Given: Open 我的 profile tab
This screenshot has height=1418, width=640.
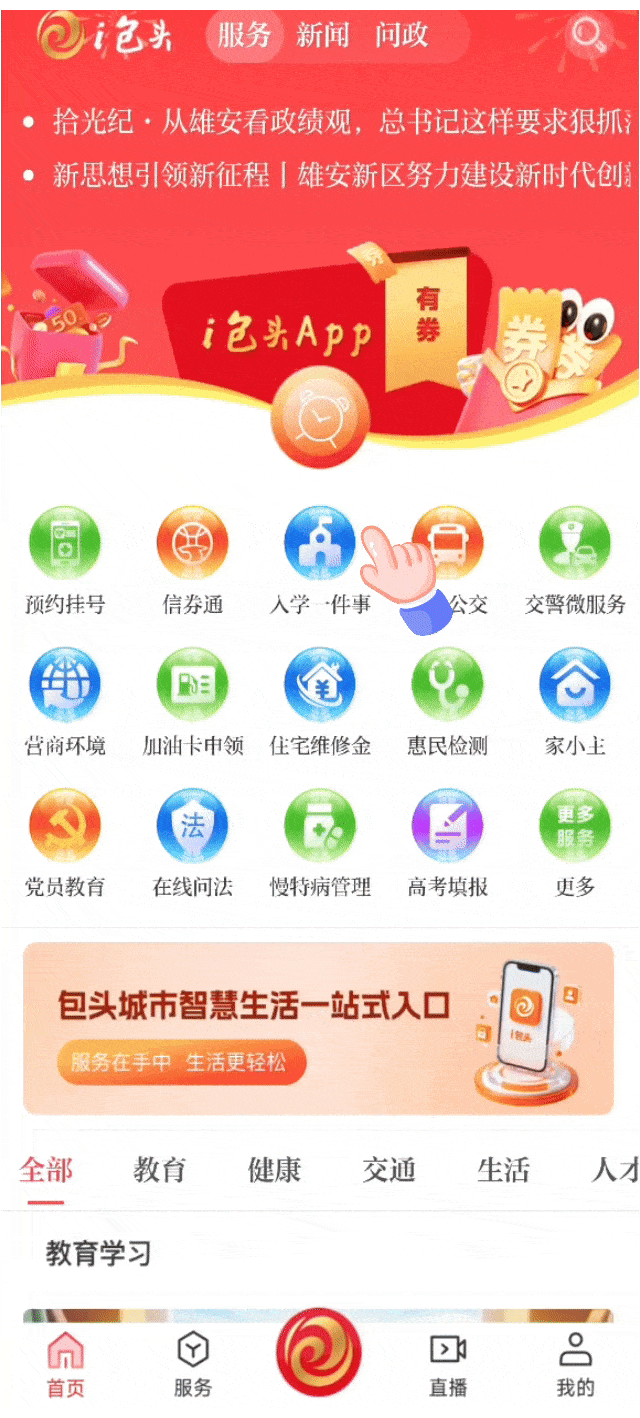Looking at the screenshot, I should [575, 1365].
